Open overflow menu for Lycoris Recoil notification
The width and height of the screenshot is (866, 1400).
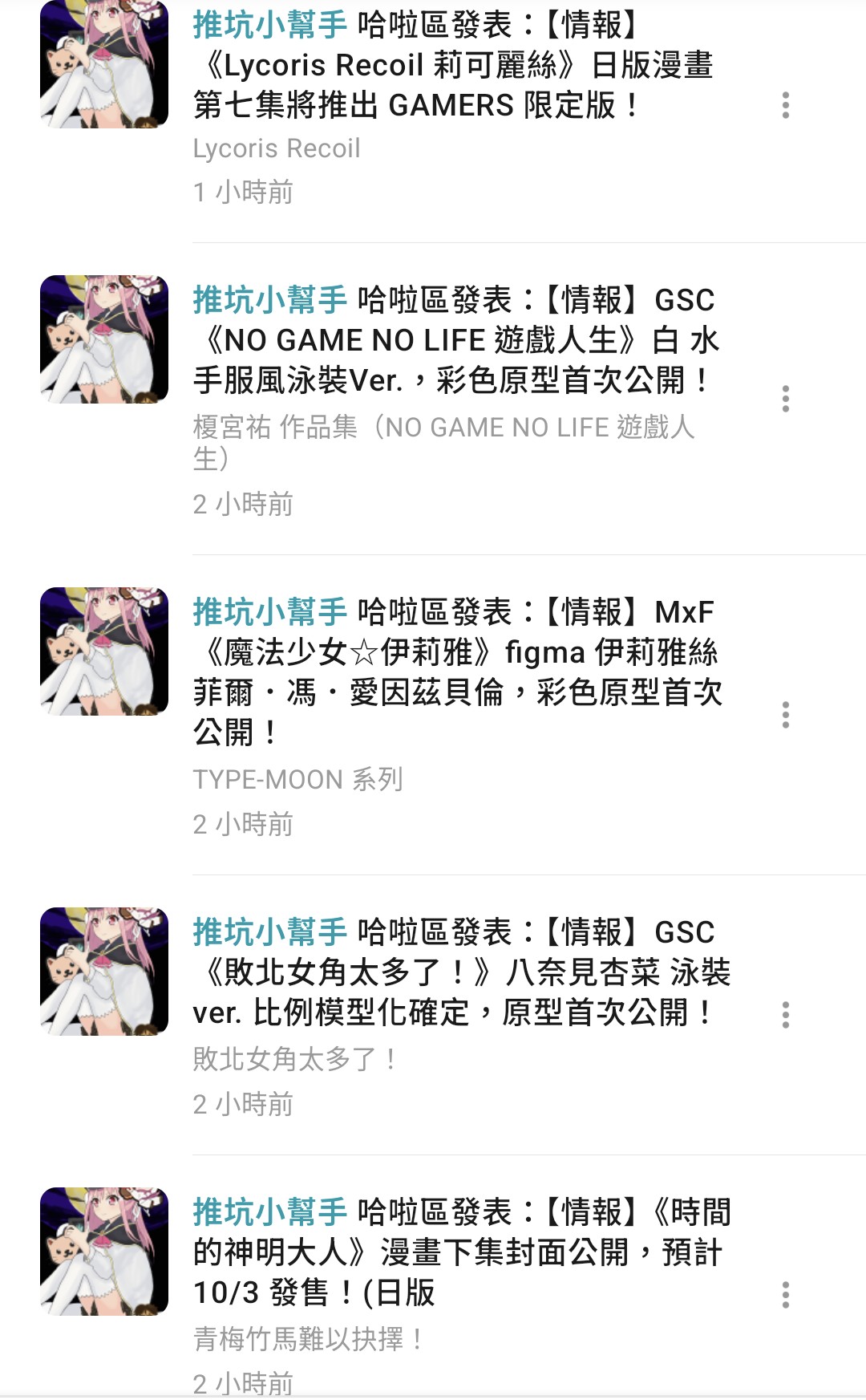coord(785,105)
